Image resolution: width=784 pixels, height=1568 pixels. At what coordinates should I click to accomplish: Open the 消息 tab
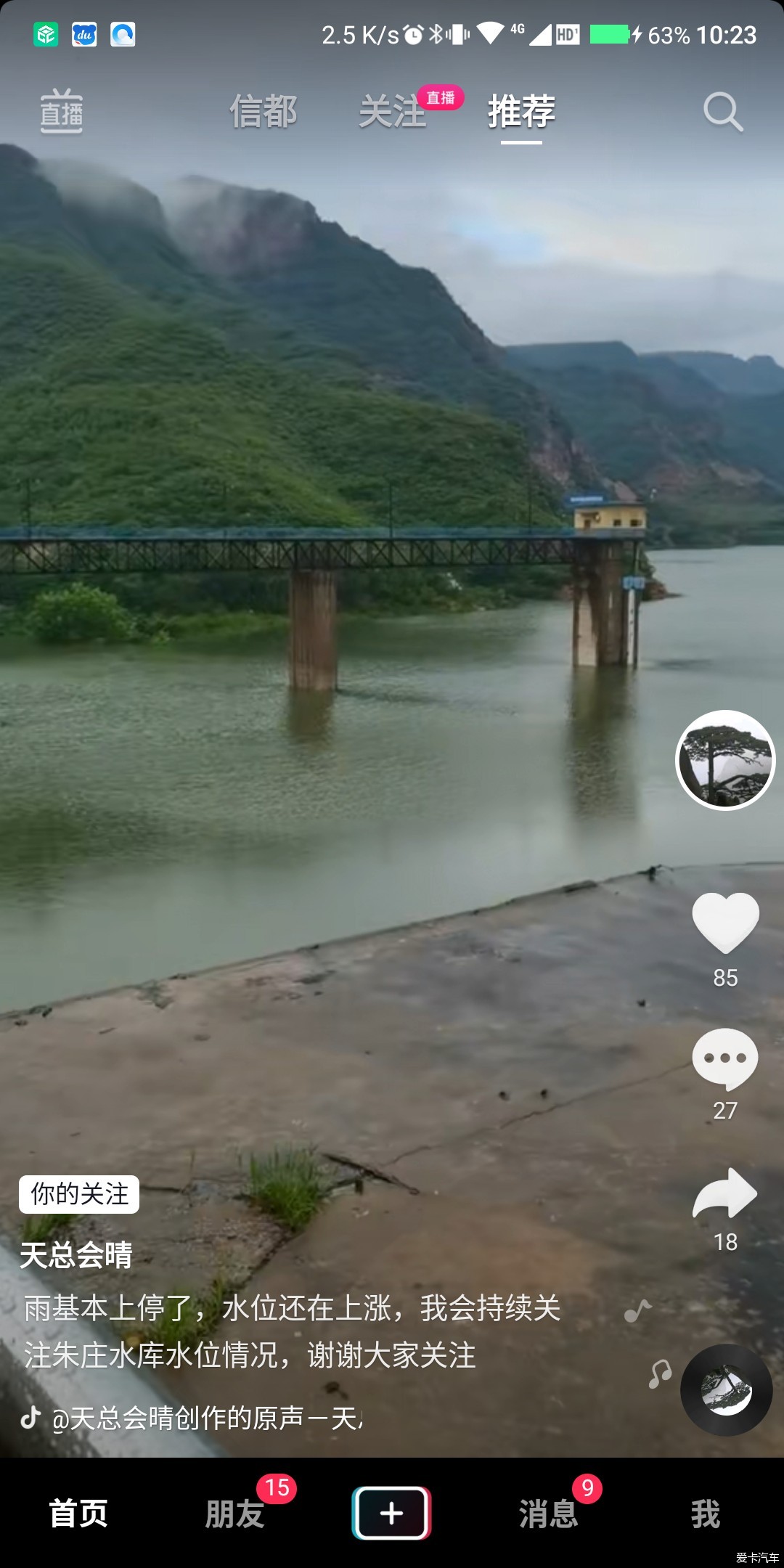click(x=549, y=1514)
